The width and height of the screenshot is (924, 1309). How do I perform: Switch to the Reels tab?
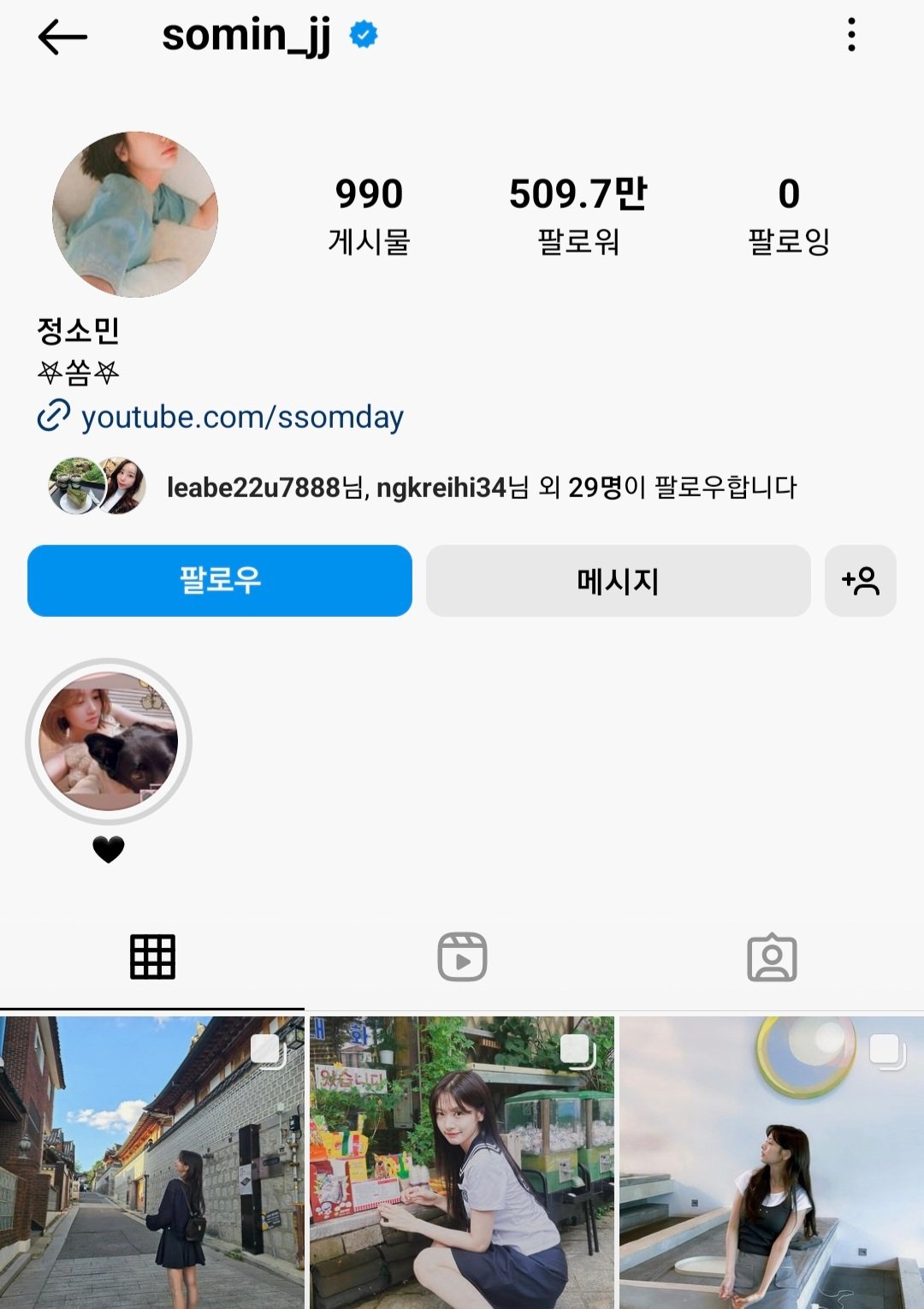[x=462, y=957]
